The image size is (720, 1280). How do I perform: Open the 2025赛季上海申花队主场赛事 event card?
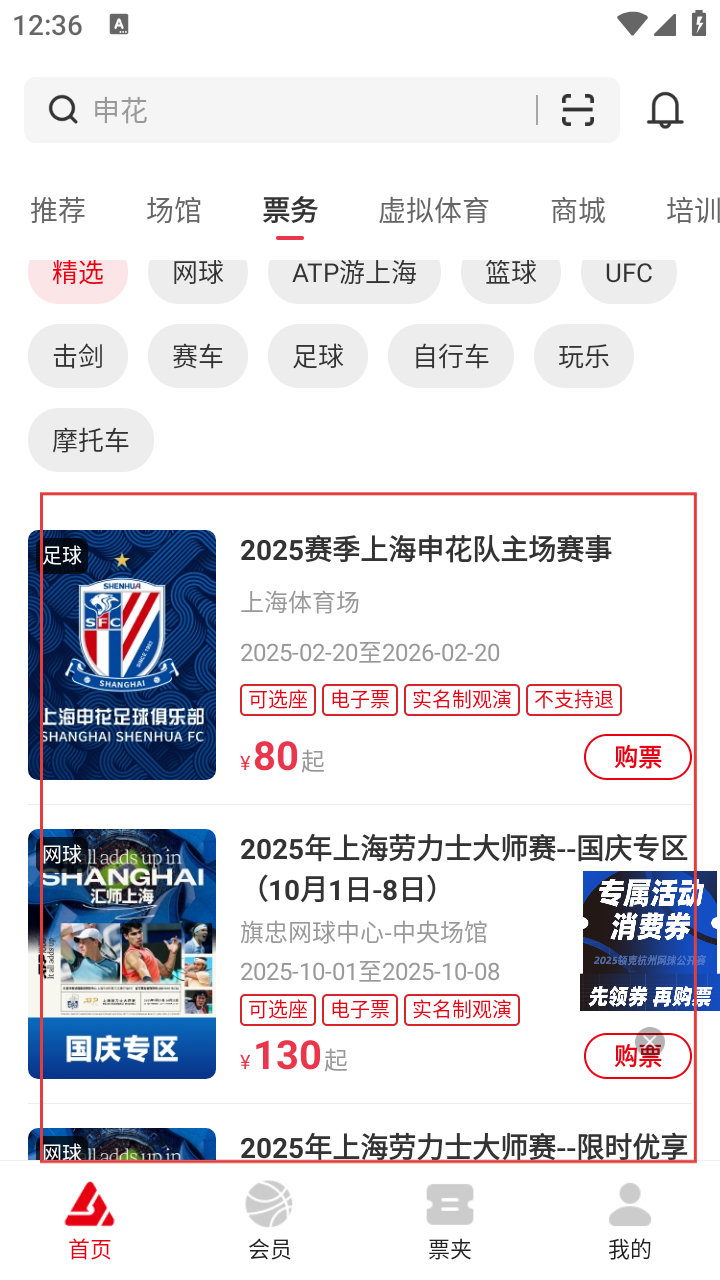425,549
